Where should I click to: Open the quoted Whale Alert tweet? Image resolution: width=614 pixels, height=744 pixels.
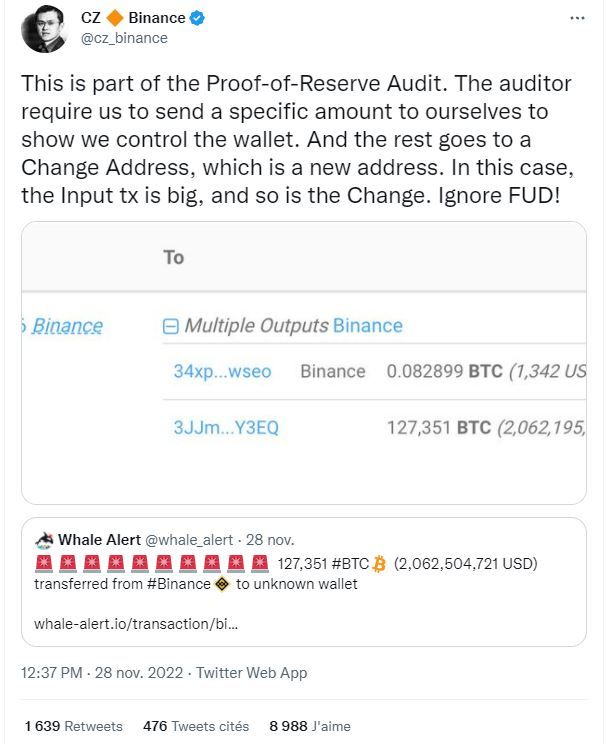pos(304,580)
